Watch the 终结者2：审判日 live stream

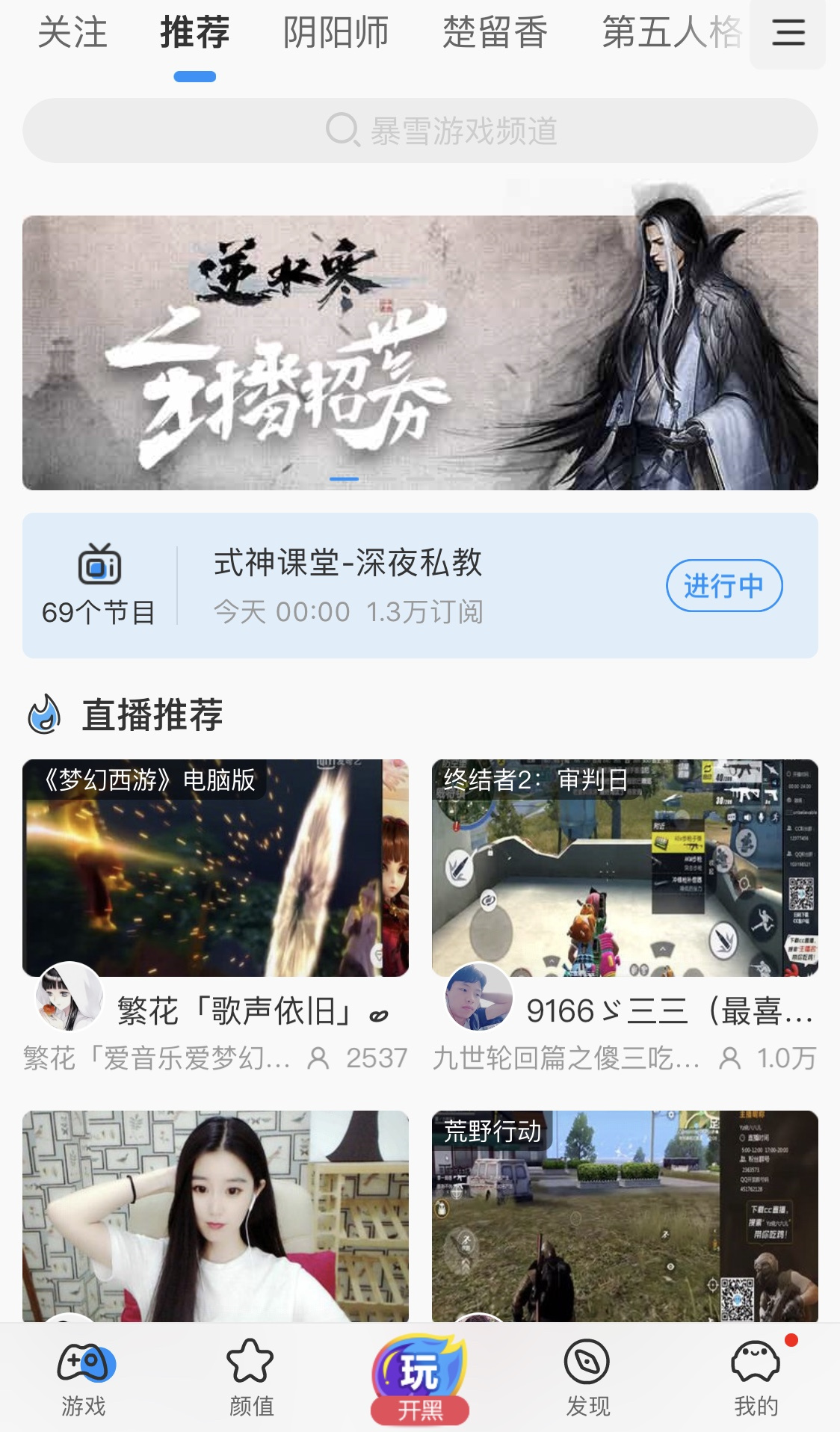point(625,868)
